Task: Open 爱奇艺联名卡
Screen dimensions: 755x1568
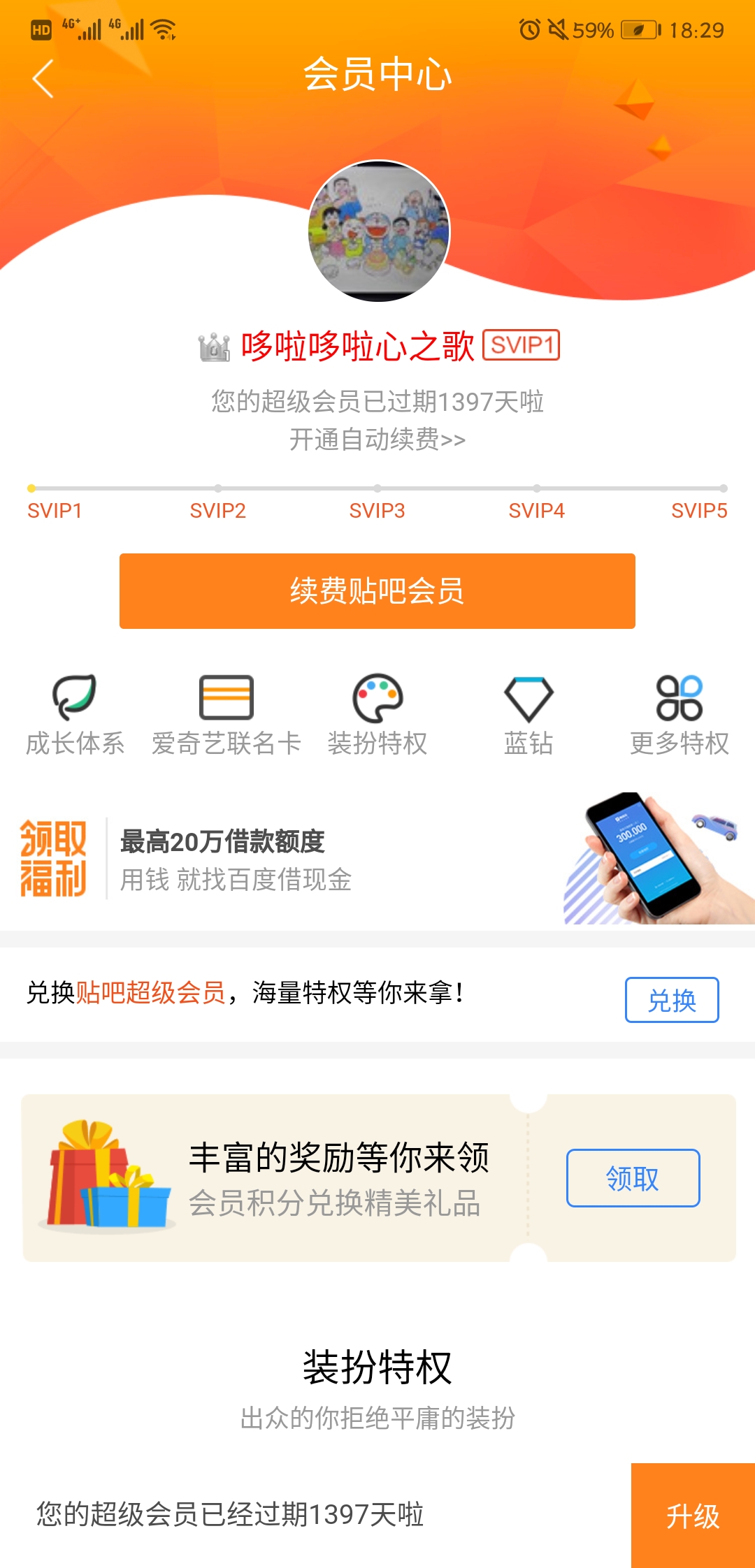Action: pyautogui.click(x=226, y=714)
